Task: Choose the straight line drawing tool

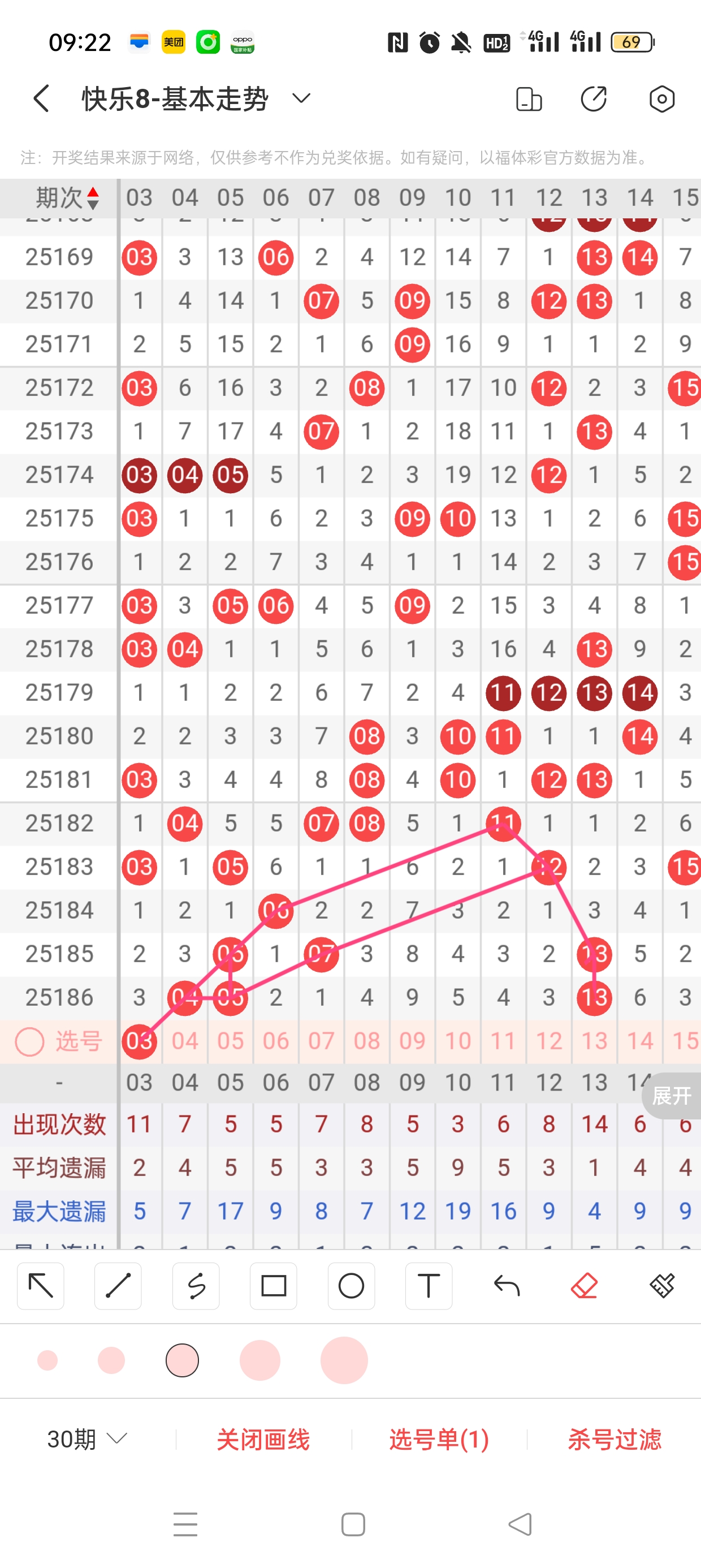Action: point(118,1286)
